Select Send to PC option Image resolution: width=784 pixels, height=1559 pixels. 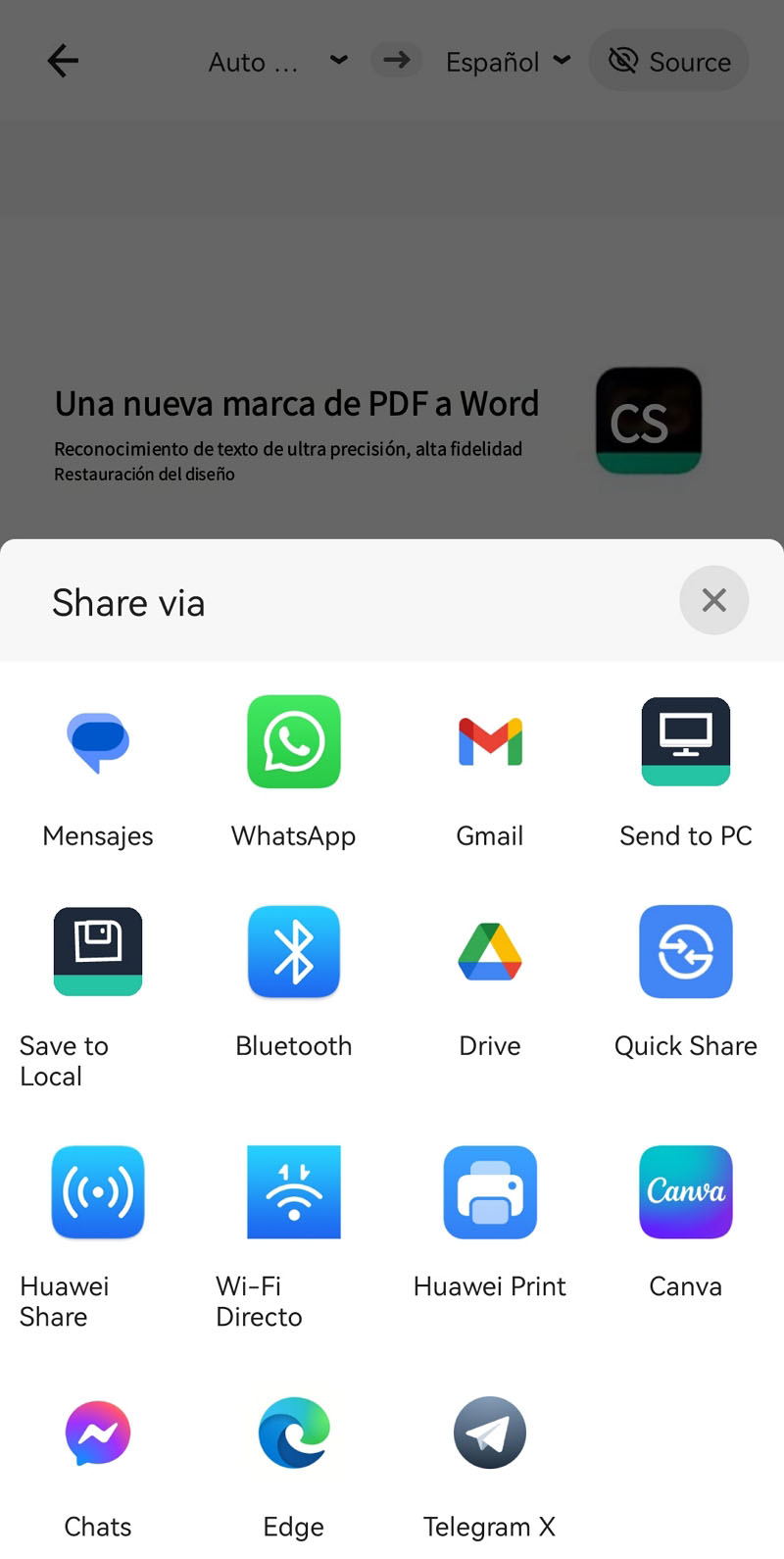pyautogui.click(x=685, y=742)
